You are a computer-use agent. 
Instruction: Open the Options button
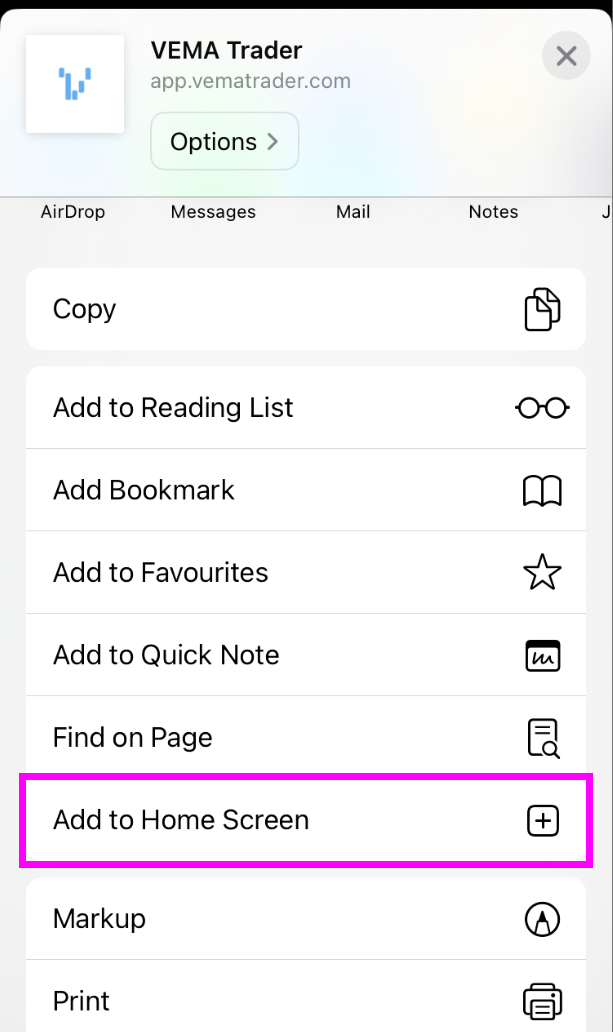point(225,142)
